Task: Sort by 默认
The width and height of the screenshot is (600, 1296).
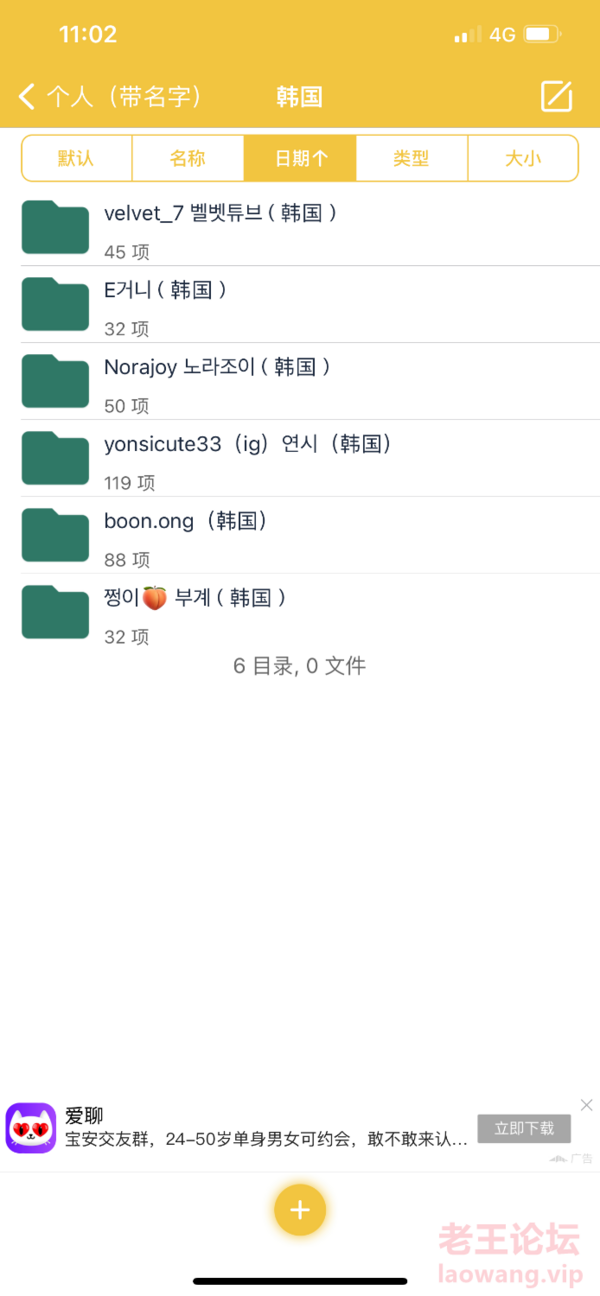Action: (x=76, y=158)
